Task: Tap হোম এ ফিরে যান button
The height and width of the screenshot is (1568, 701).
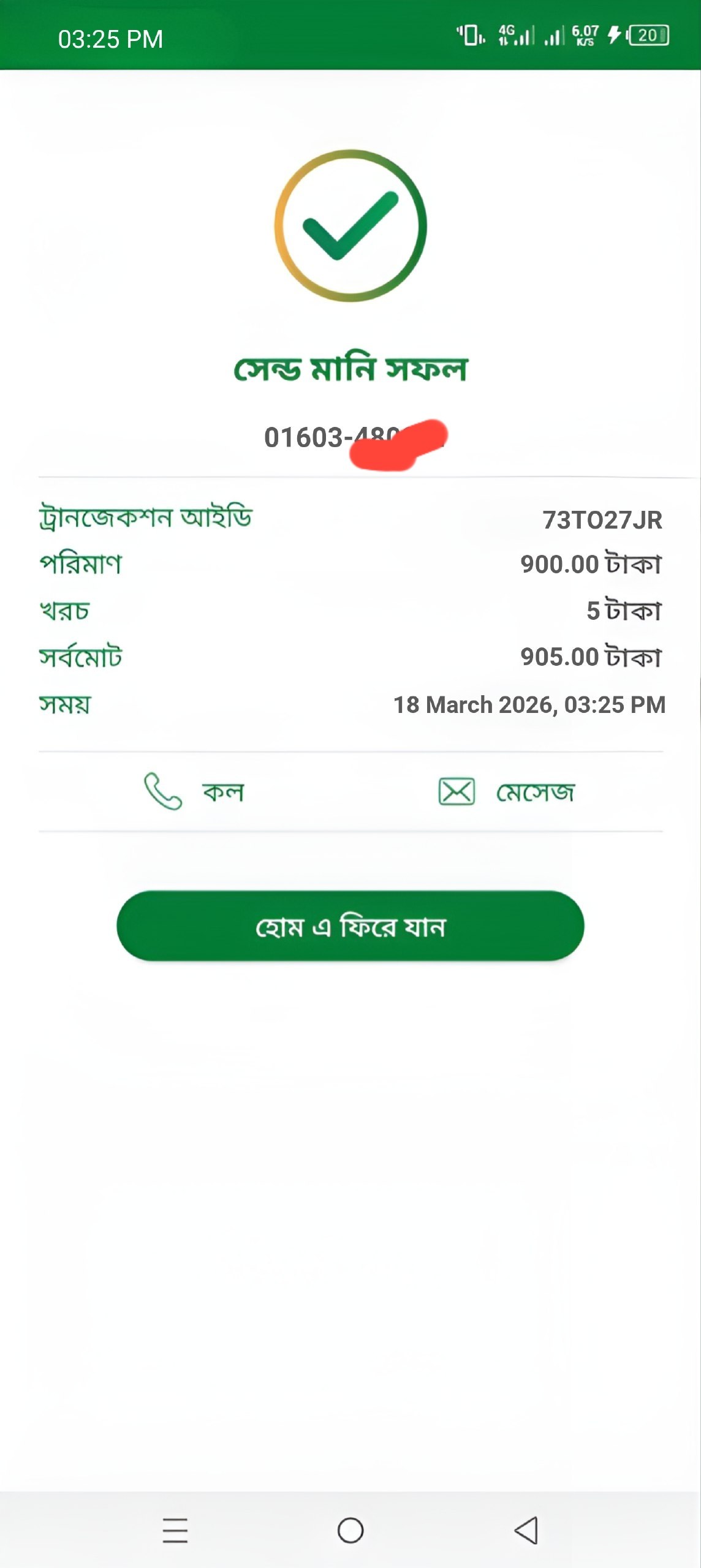Action: [350, 926]
